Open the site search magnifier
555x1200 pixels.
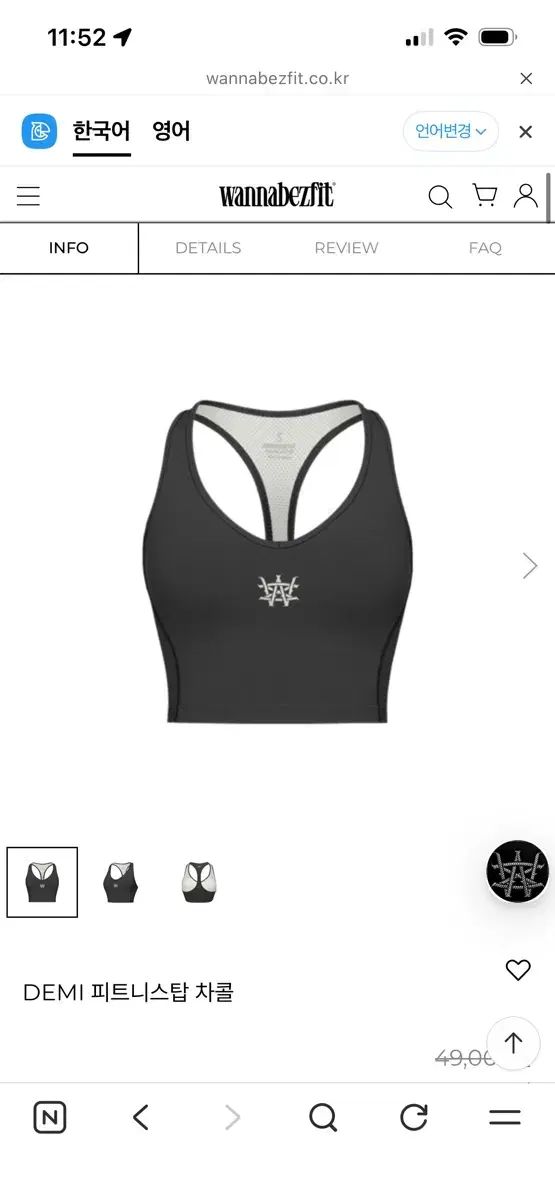[440, 196]
